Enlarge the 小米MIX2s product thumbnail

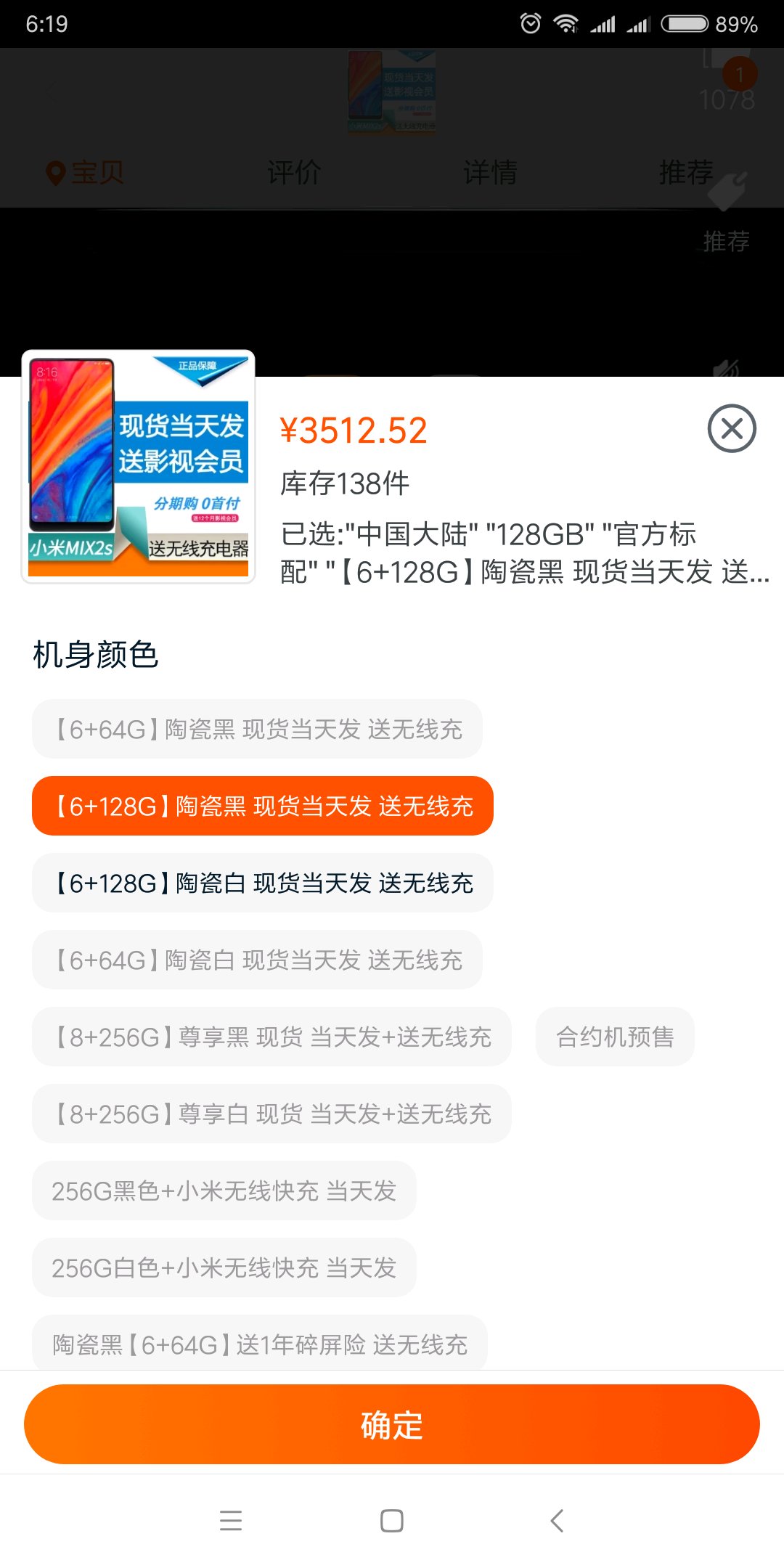tap(138, 466)
